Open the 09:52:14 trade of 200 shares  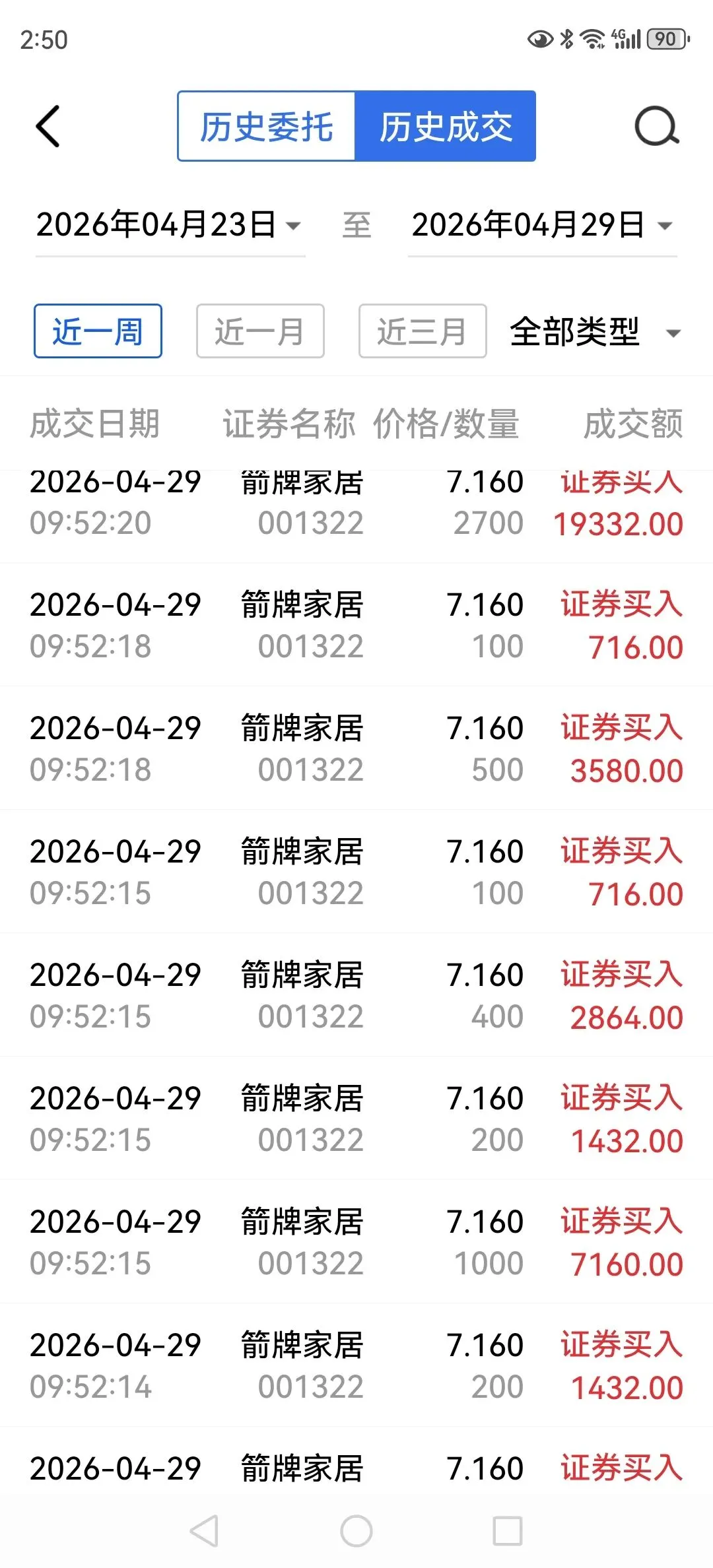[356, 1365]
